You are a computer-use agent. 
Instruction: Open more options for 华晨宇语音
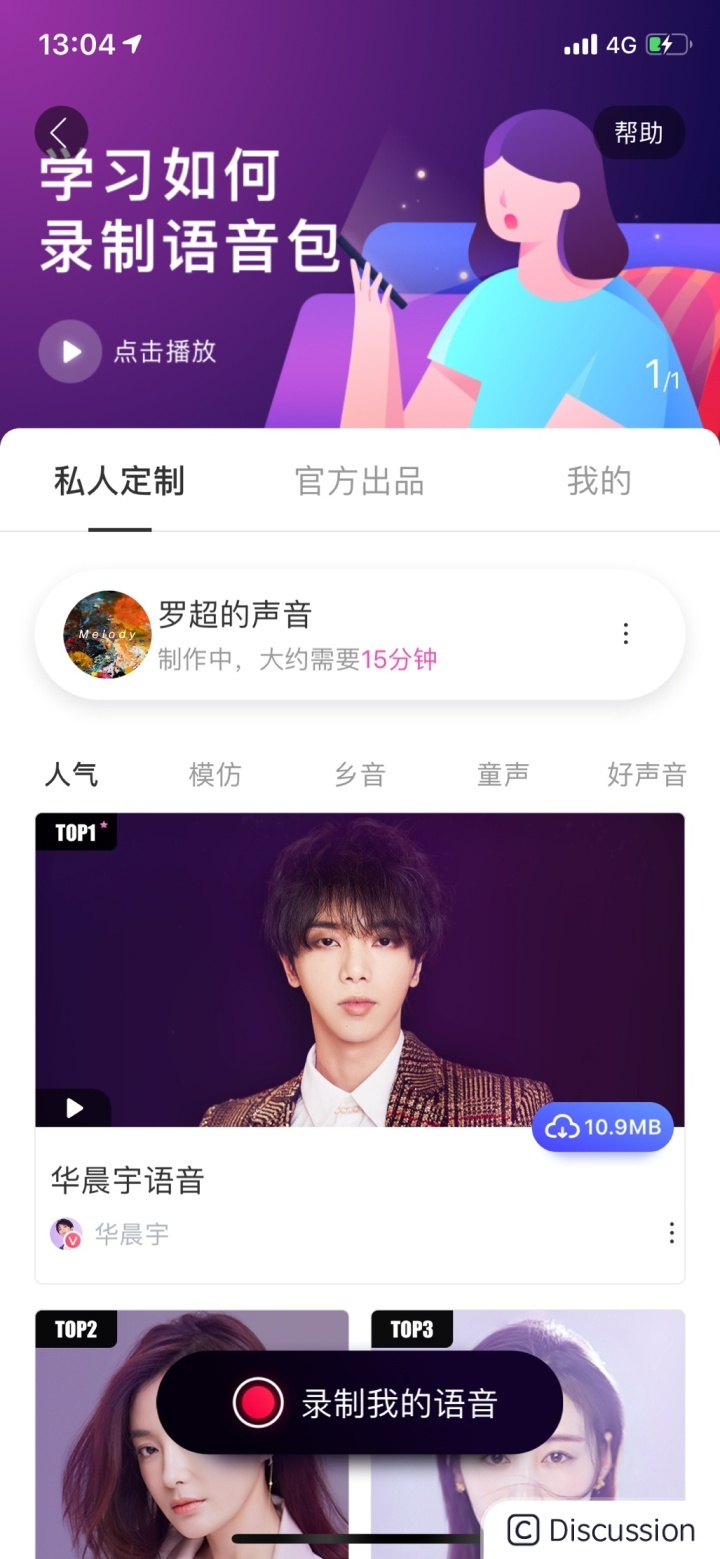[x=671, y=1233]
